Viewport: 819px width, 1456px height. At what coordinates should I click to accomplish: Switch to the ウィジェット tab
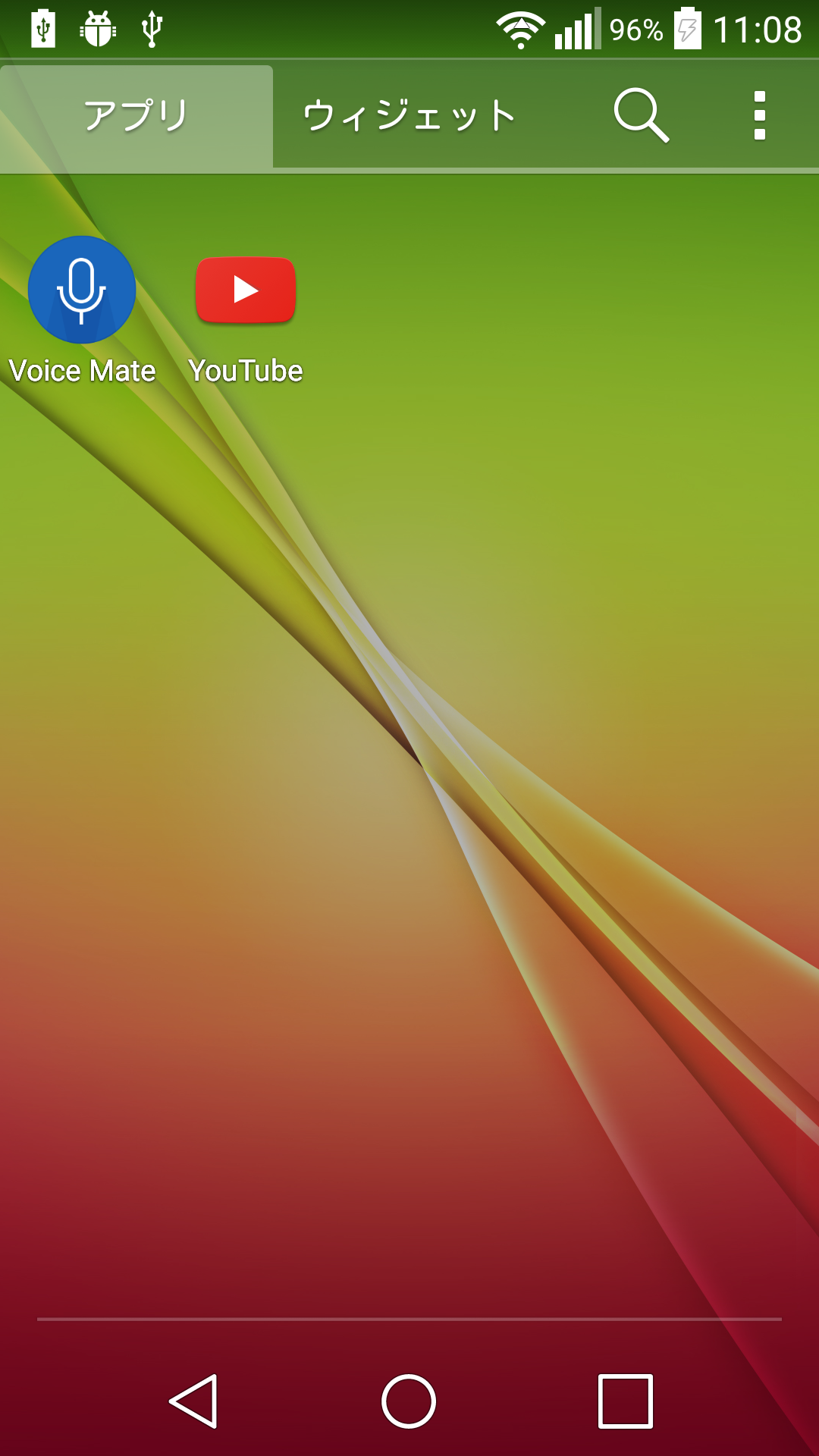[x=409, y=116]
